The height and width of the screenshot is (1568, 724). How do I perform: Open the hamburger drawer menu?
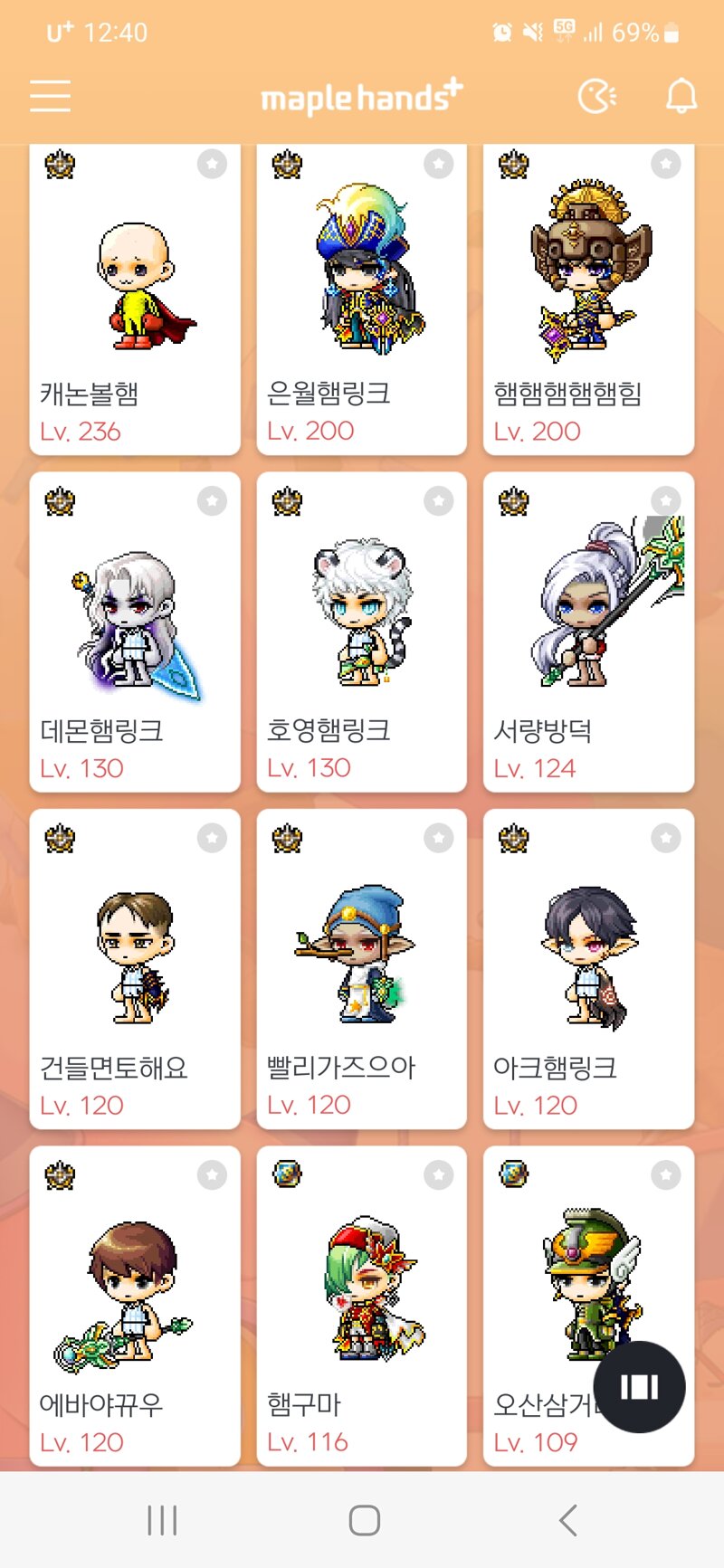(50, 95)
